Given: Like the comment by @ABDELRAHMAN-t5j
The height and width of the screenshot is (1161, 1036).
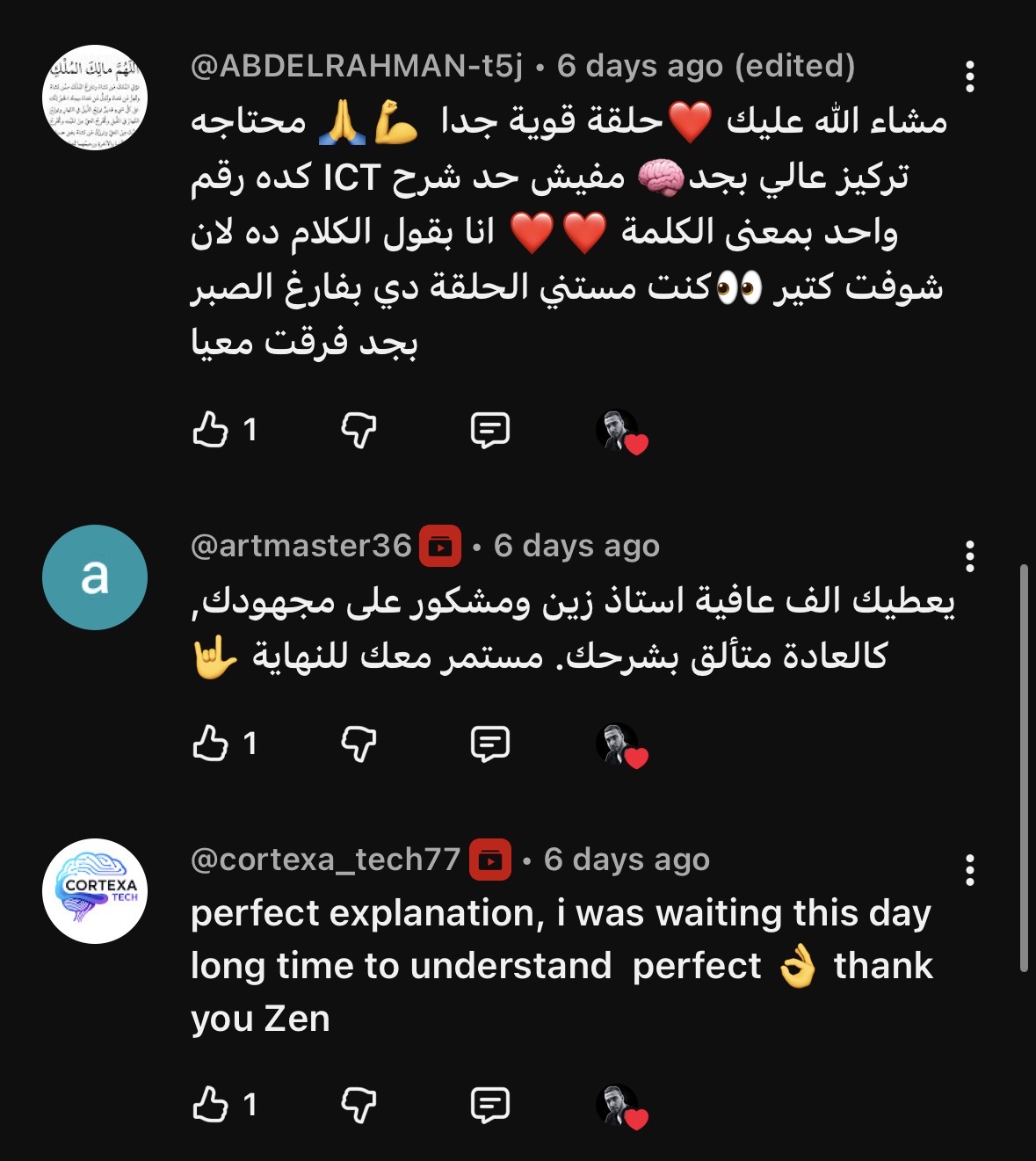Looking at the screenshot, I should [x=211, y=430].
